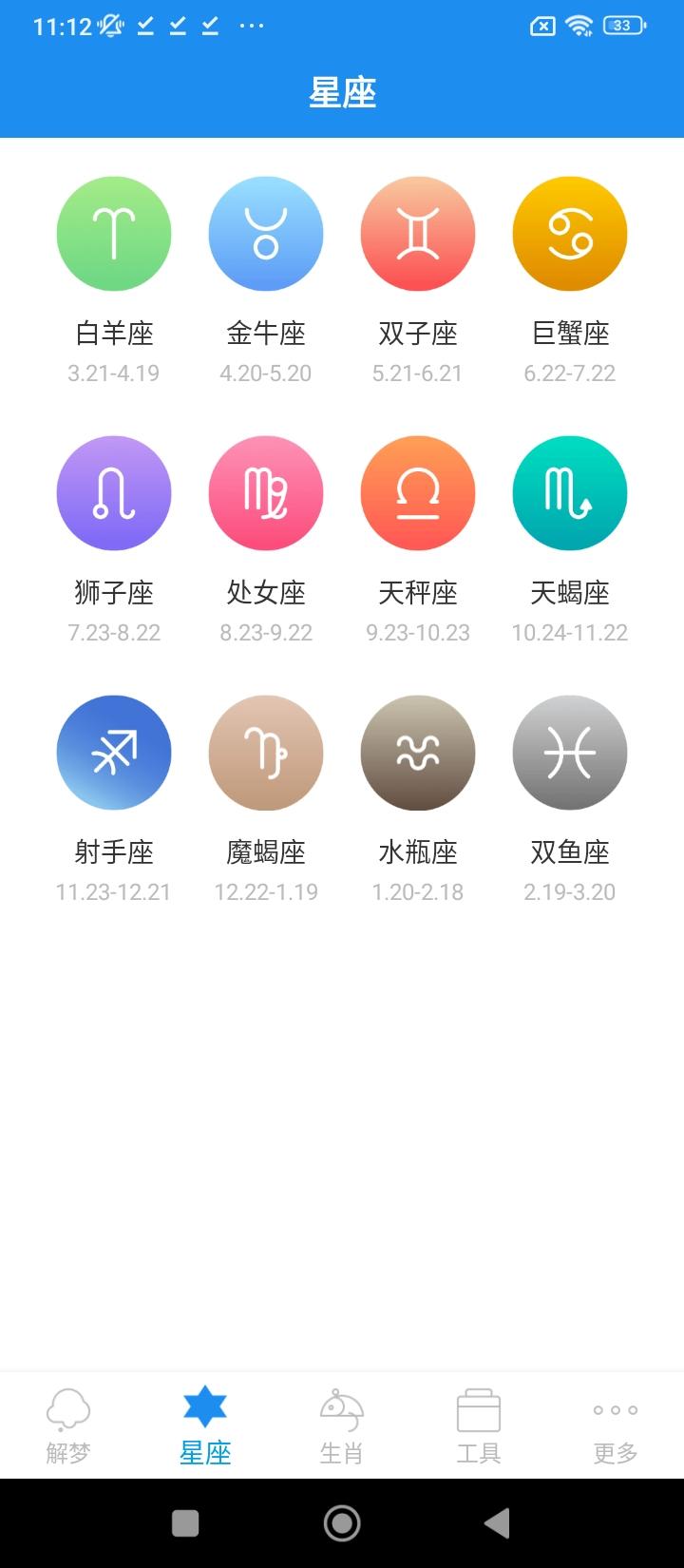Click the 双鱼座 date range text 2.19-3.20

(x=570, y=891)
